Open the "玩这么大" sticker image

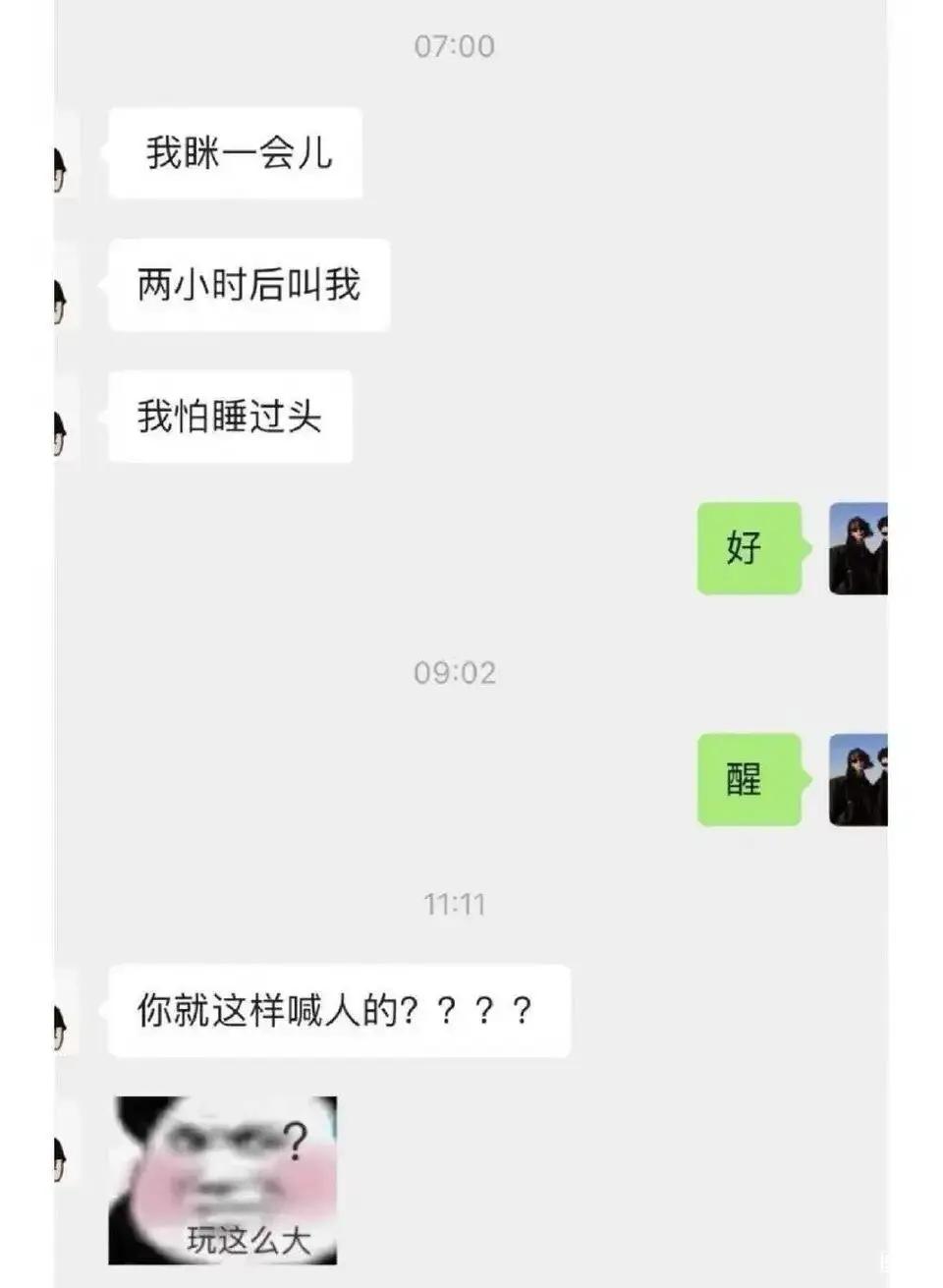[x=223, y=1180]
